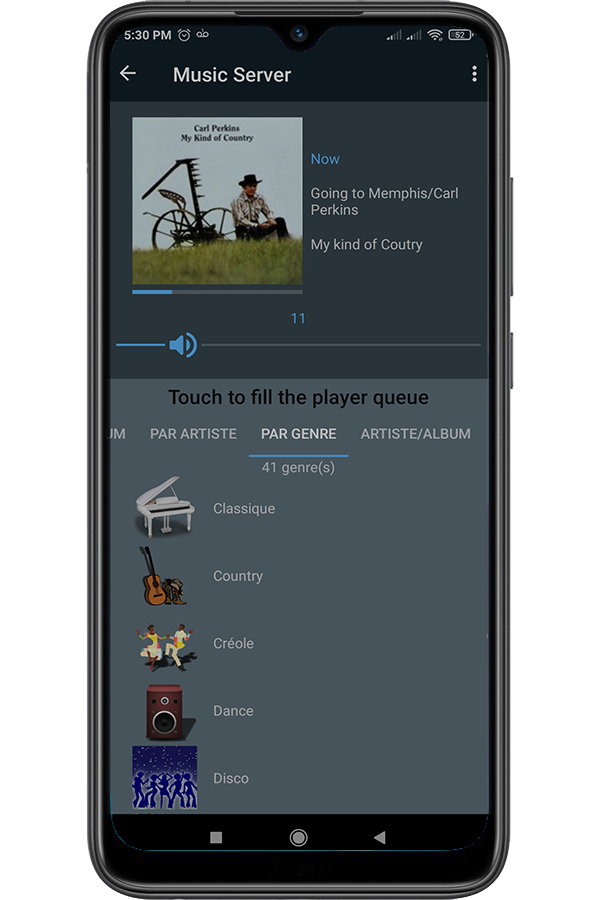Tap the volume slider speaker handle
Viewport: 600px width, 900px height.
pyautogui.click(x=182, y=346)
